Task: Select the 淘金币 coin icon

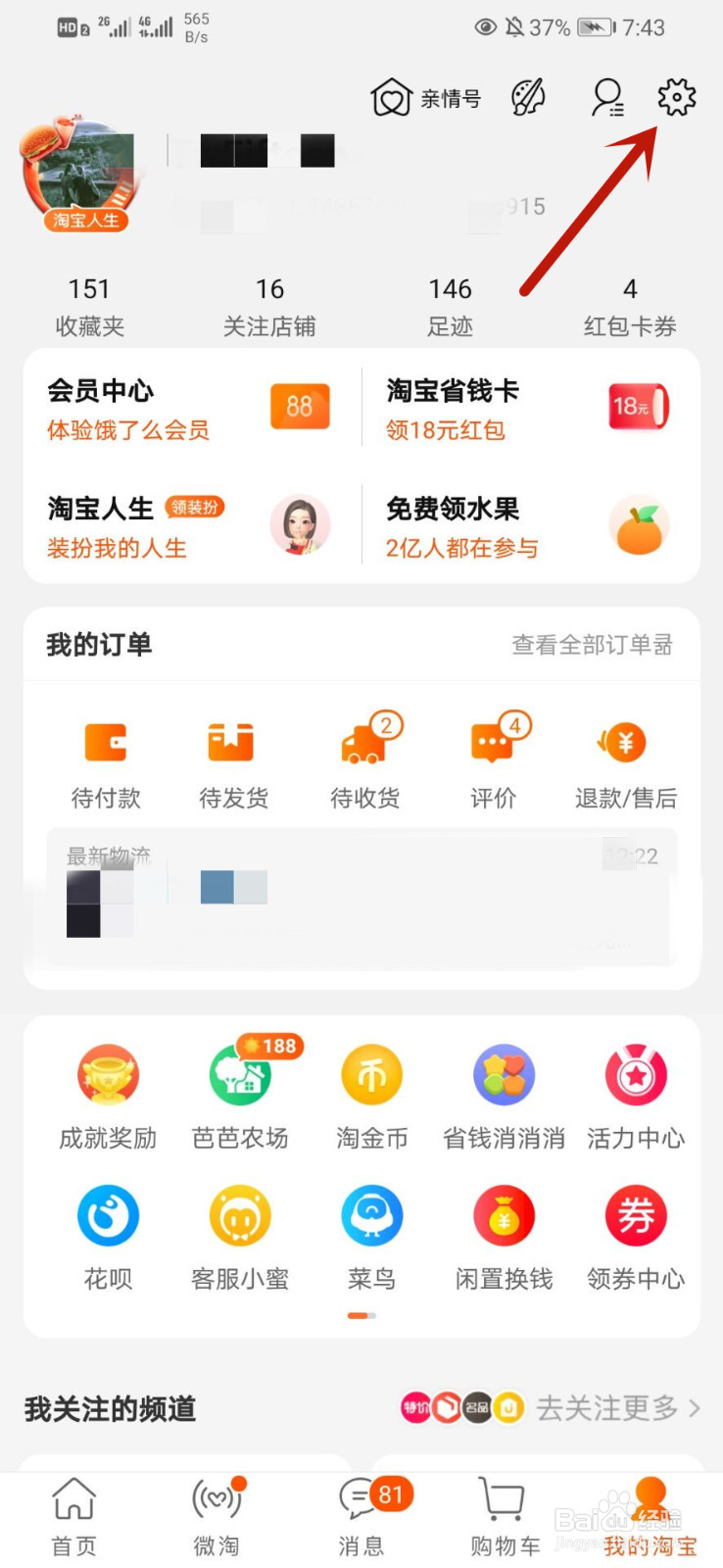Action: pyautogui.click(x=371, y=1075)
